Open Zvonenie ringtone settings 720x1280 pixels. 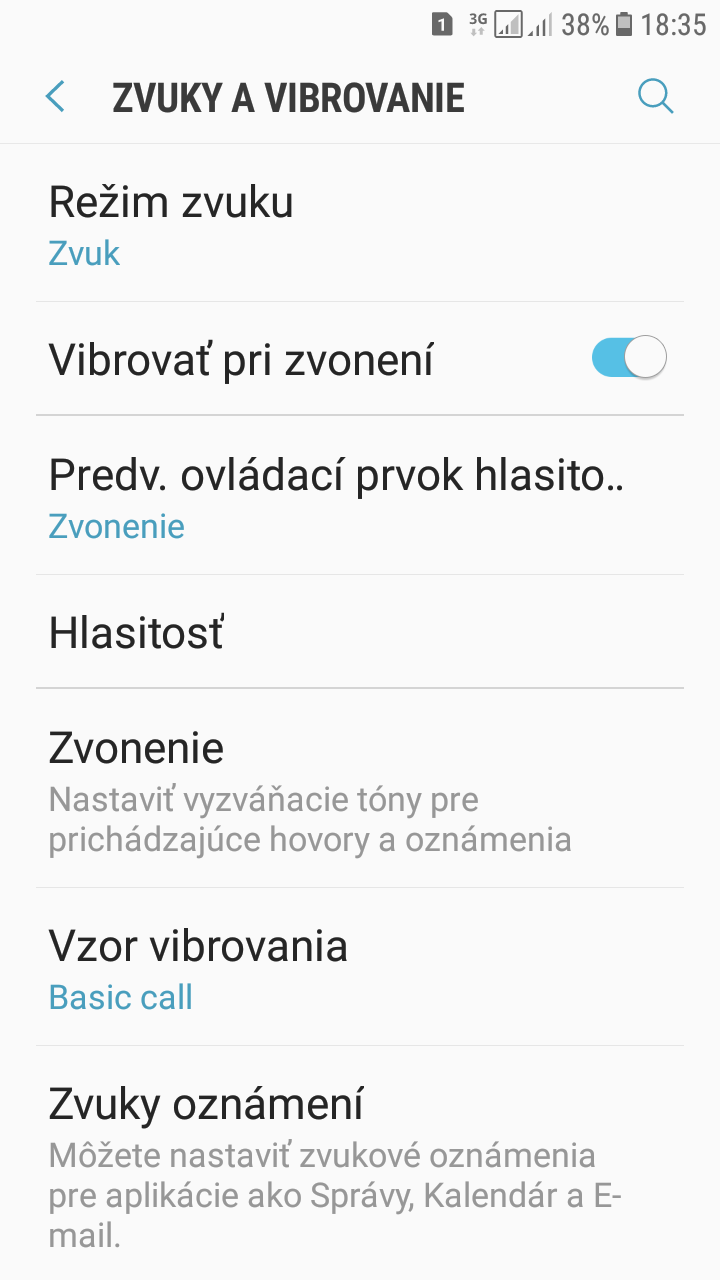pyautogui.click(x=360, y=789)
